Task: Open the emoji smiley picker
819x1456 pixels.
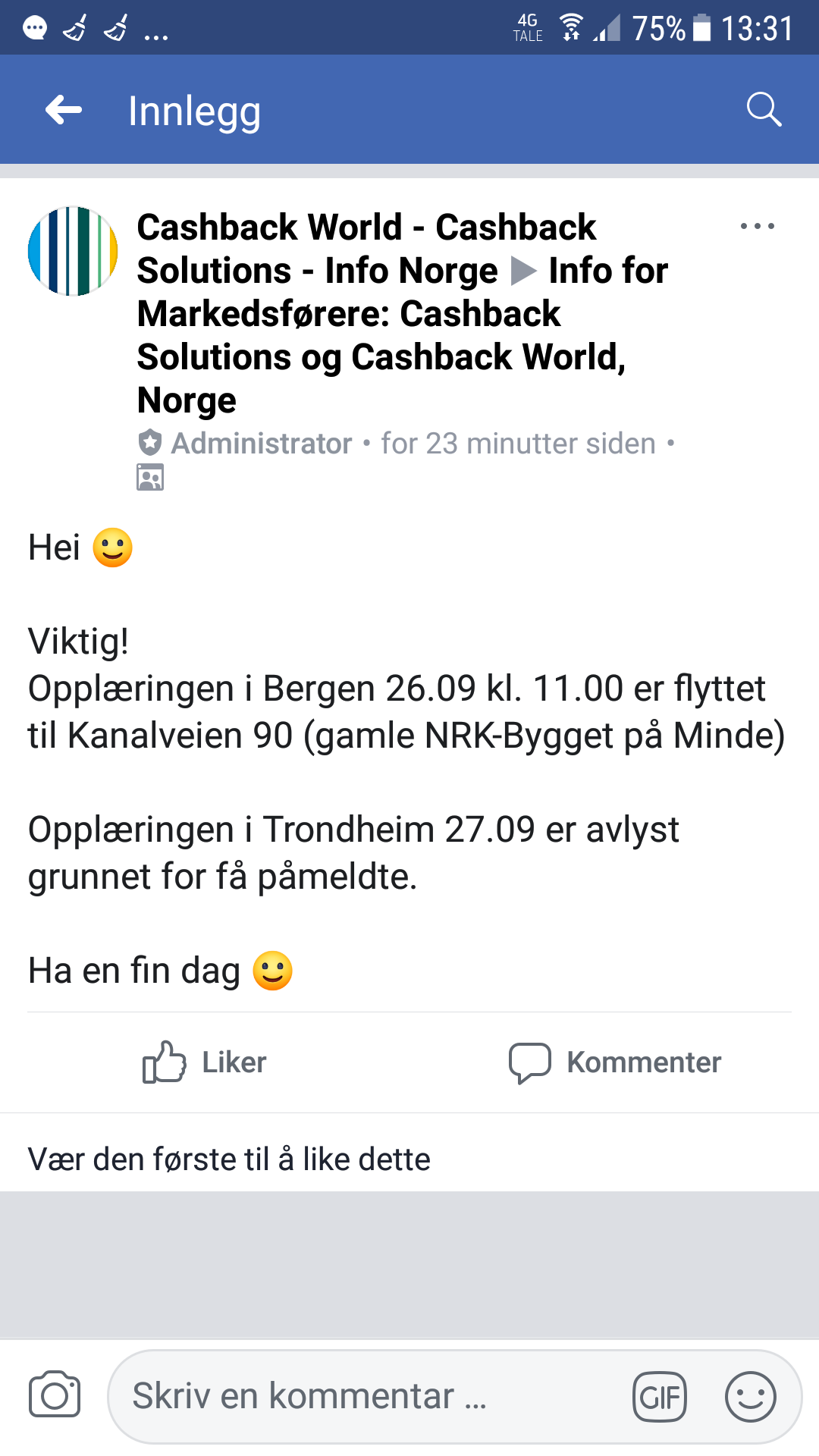Action: tap(750, 1396)
